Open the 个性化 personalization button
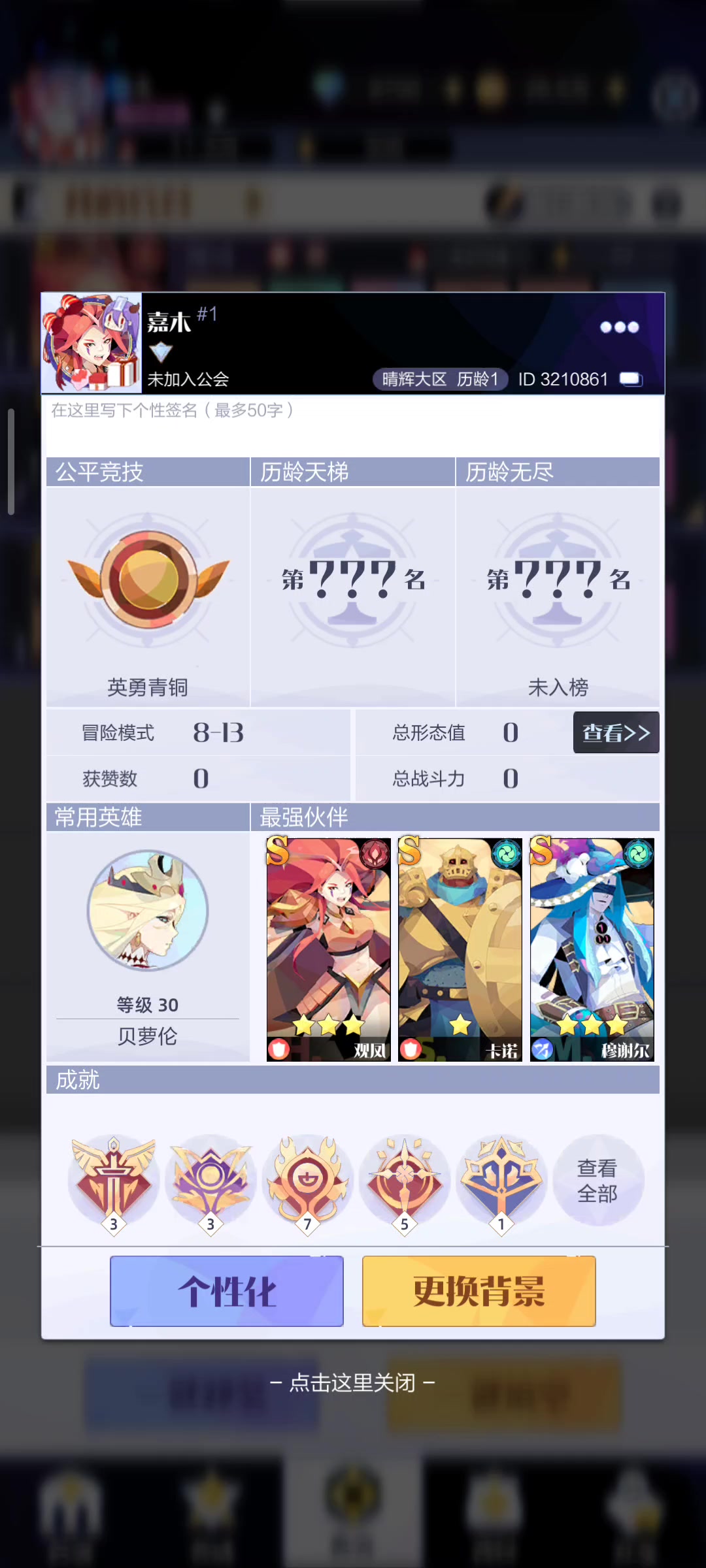706x1568 pixels. (x=227, y=1292)
